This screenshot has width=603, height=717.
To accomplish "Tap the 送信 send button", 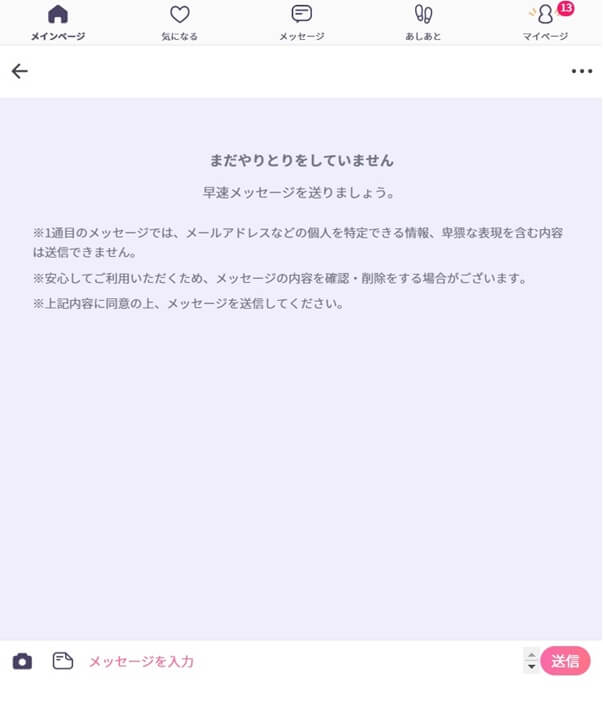I will [x=565, y=661].
